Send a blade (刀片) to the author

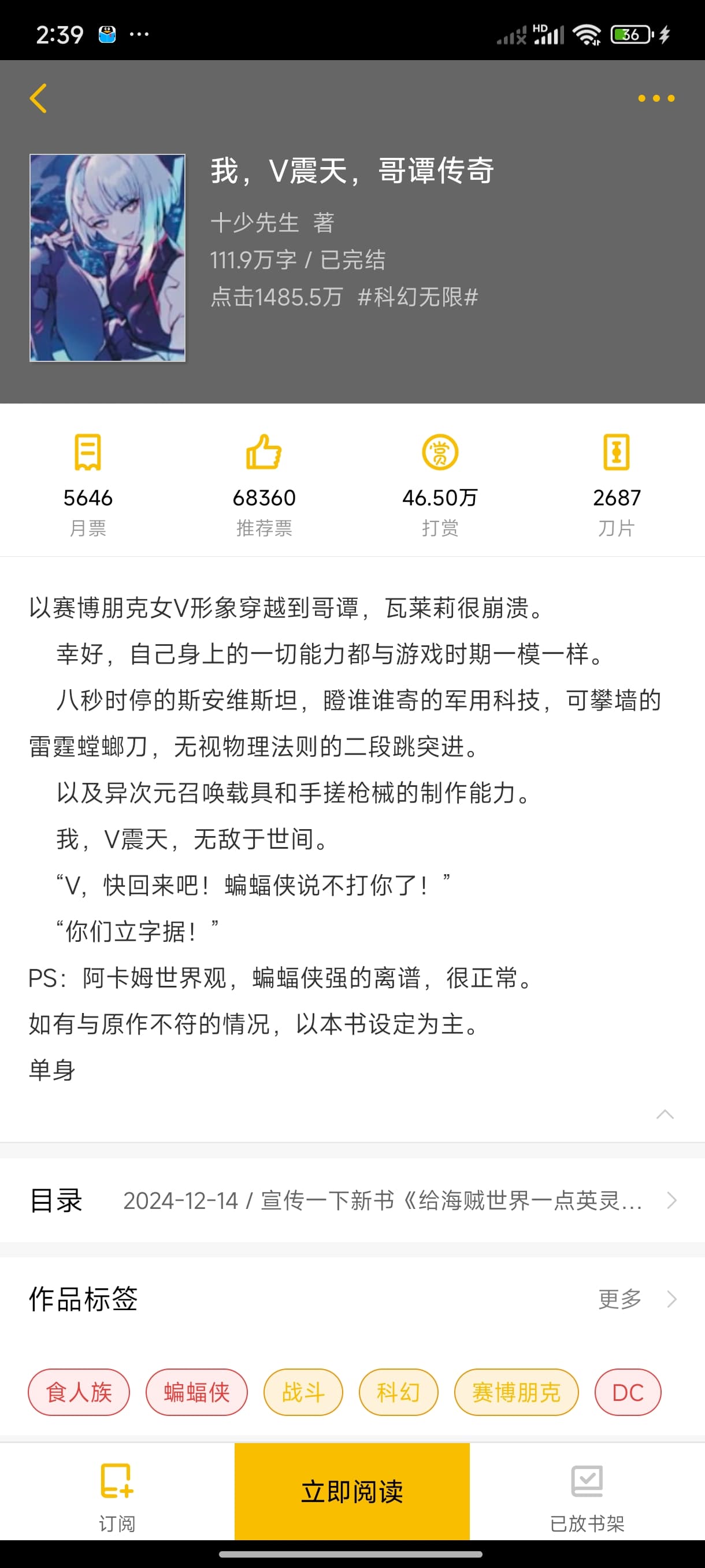click(616, 484)
